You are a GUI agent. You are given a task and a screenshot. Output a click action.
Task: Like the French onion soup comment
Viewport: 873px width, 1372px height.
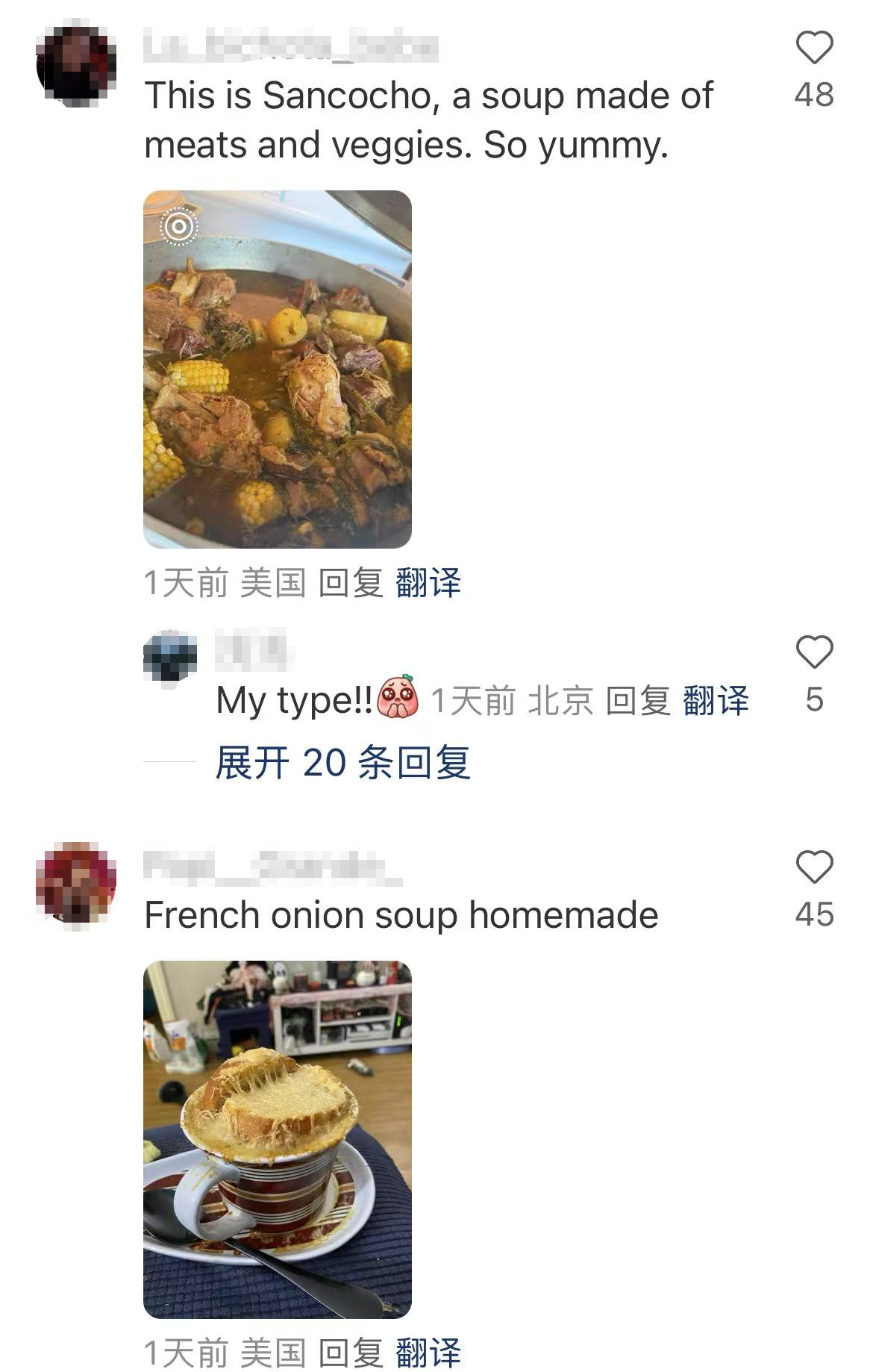tap(814, 868)
